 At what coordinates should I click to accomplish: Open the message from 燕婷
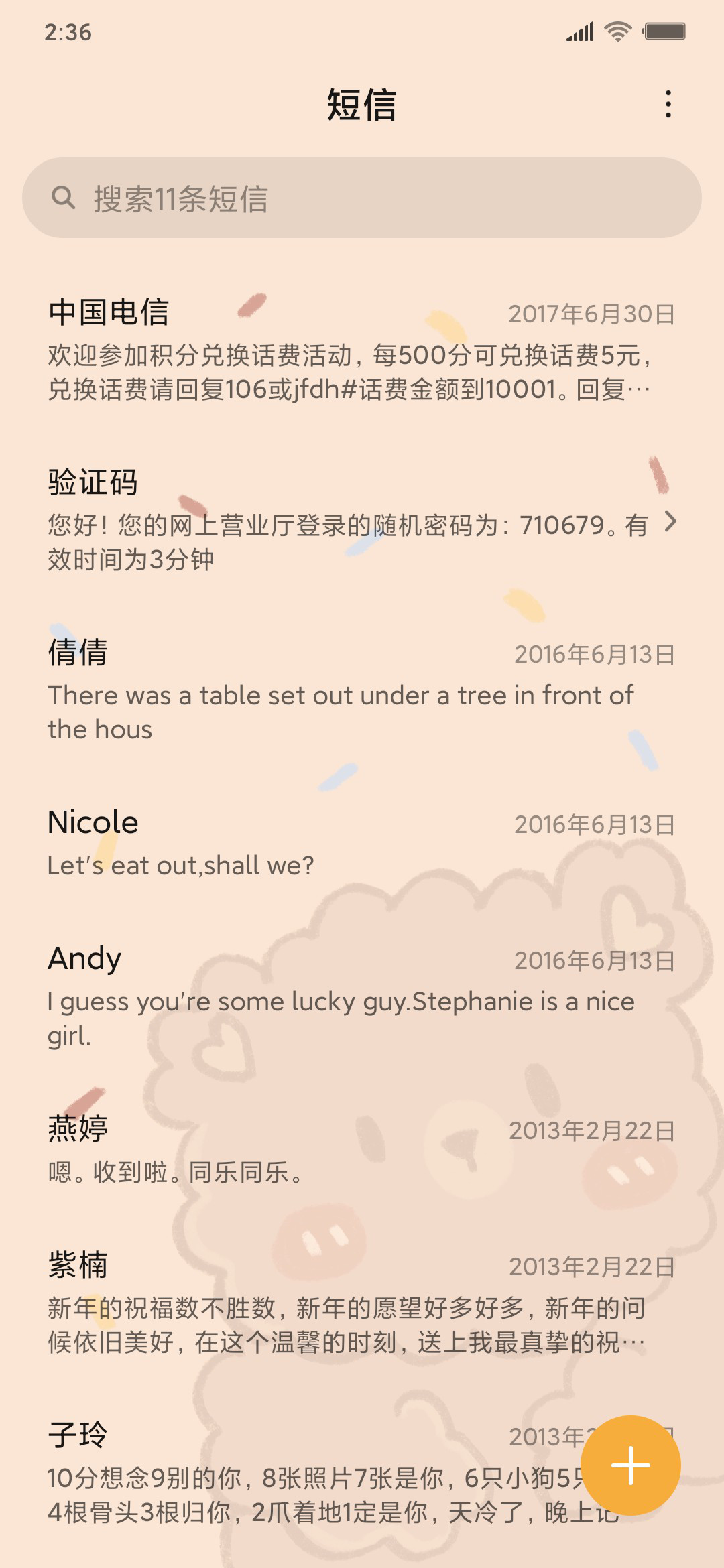click(362, 1150)
